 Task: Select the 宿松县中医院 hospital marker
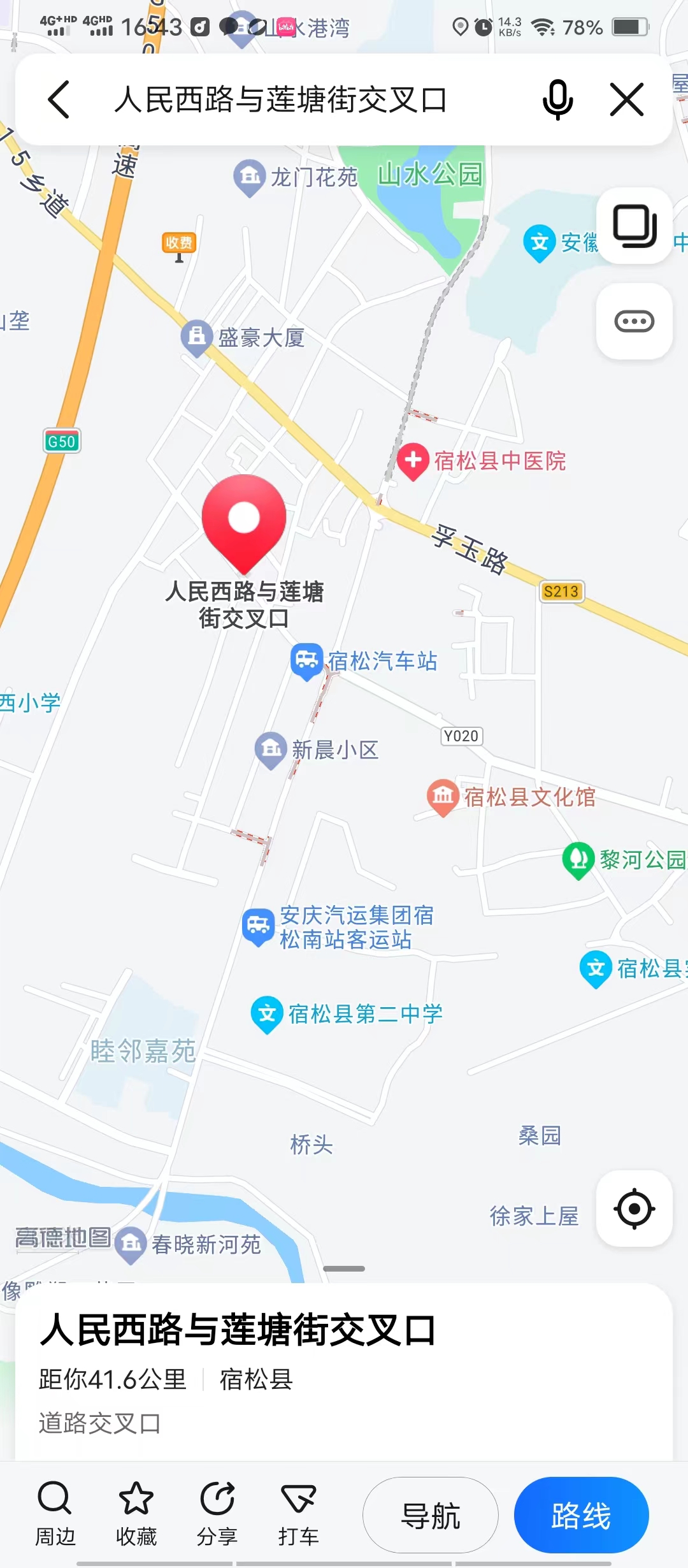tap(413, 460)
